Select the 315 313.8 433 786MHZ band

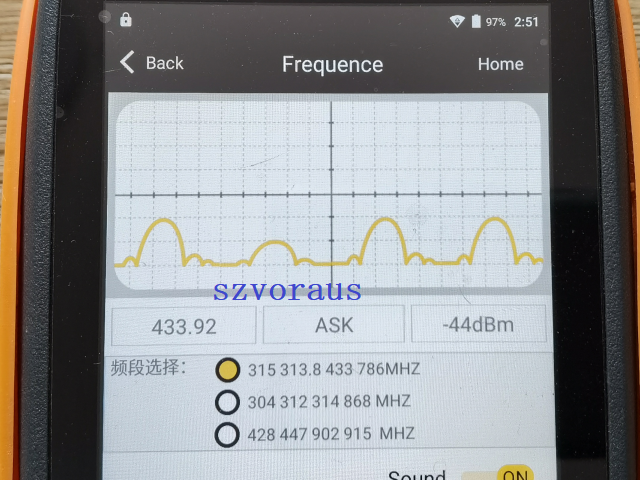pyautogui.click(x=228, y=370)
